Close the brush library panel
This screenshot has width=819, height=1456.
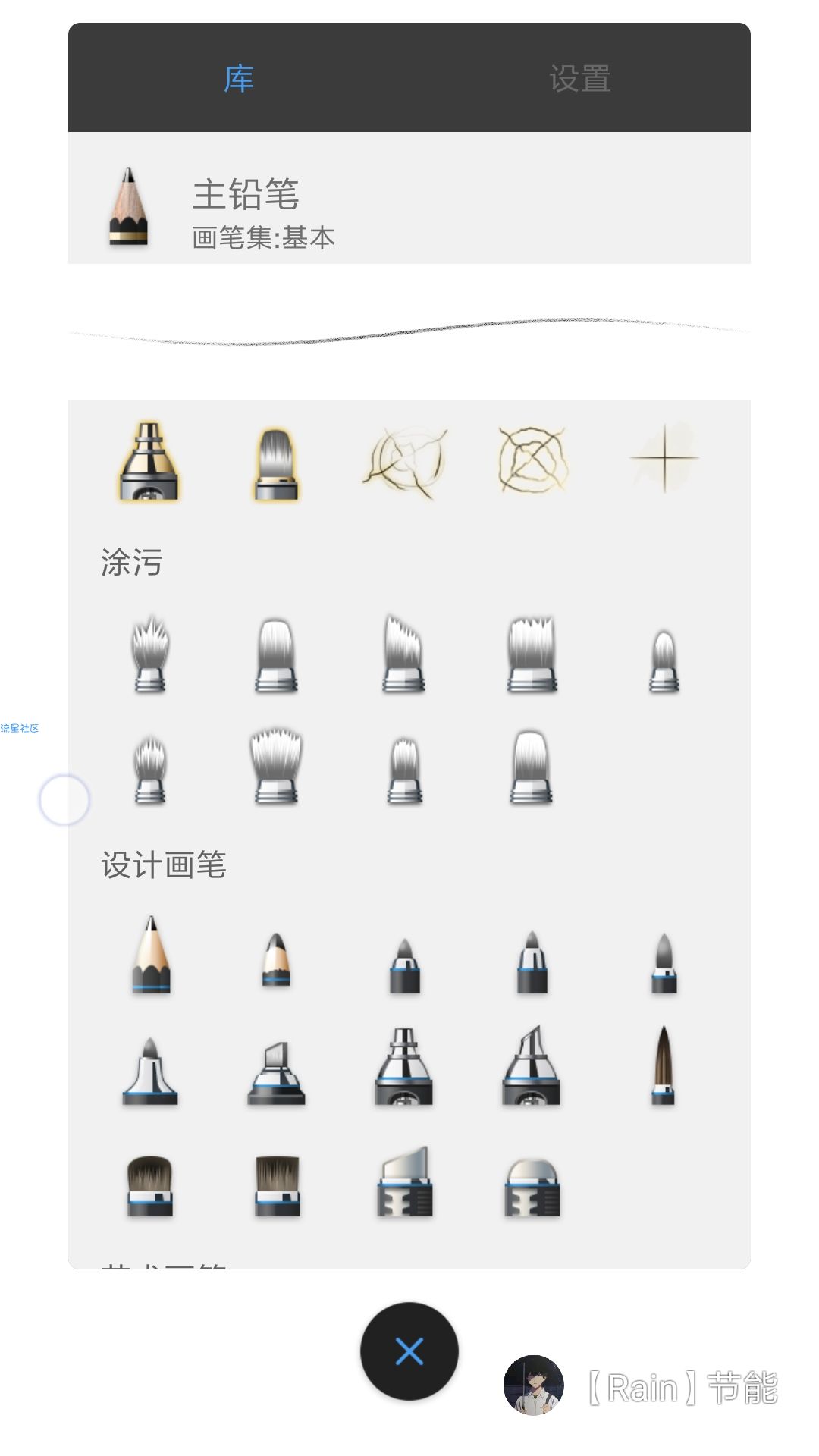point(409,1351)
